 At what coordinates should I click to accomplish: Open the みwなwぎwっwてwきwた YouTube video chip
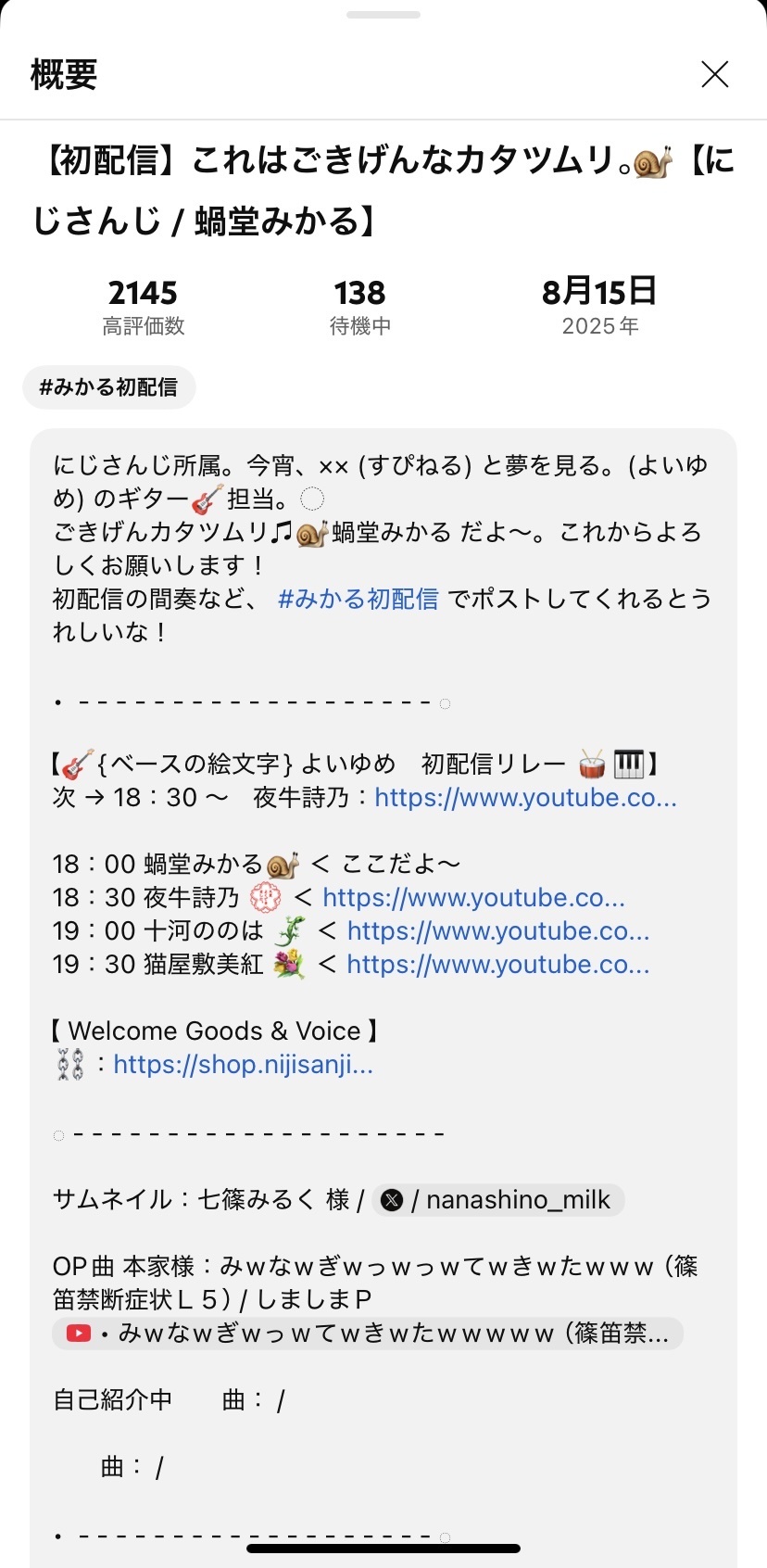pos(368,1333)
